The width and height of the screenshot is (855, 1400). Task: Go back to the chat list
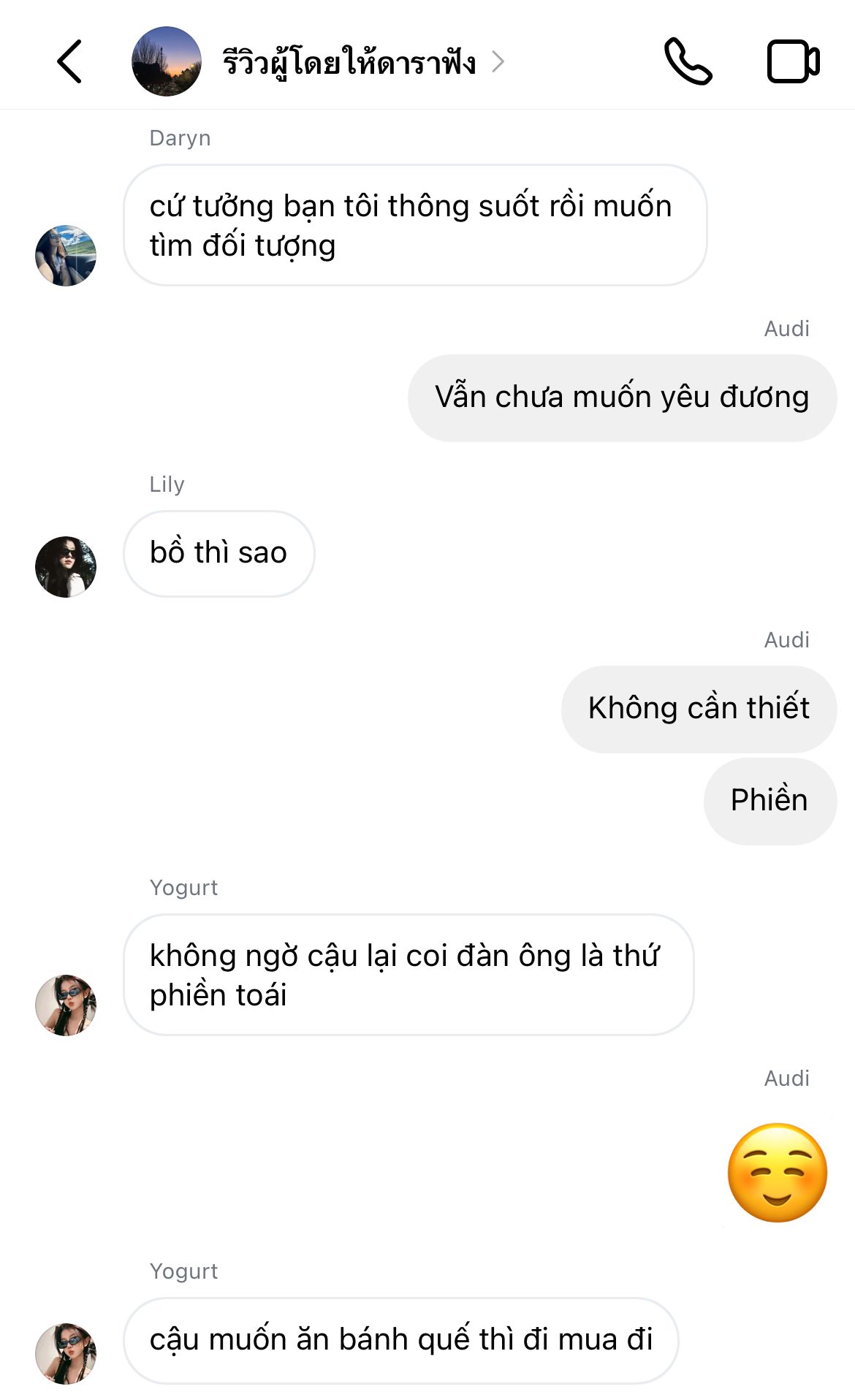pyautogui.click(x=69, y=61)
